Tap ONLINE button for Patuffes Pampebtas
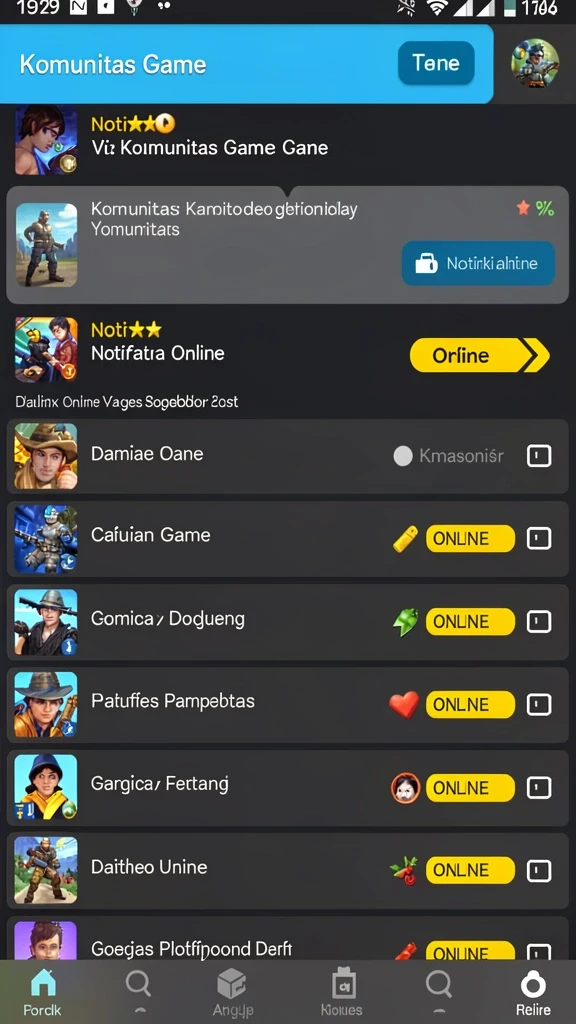 click(x=470, y=705)
